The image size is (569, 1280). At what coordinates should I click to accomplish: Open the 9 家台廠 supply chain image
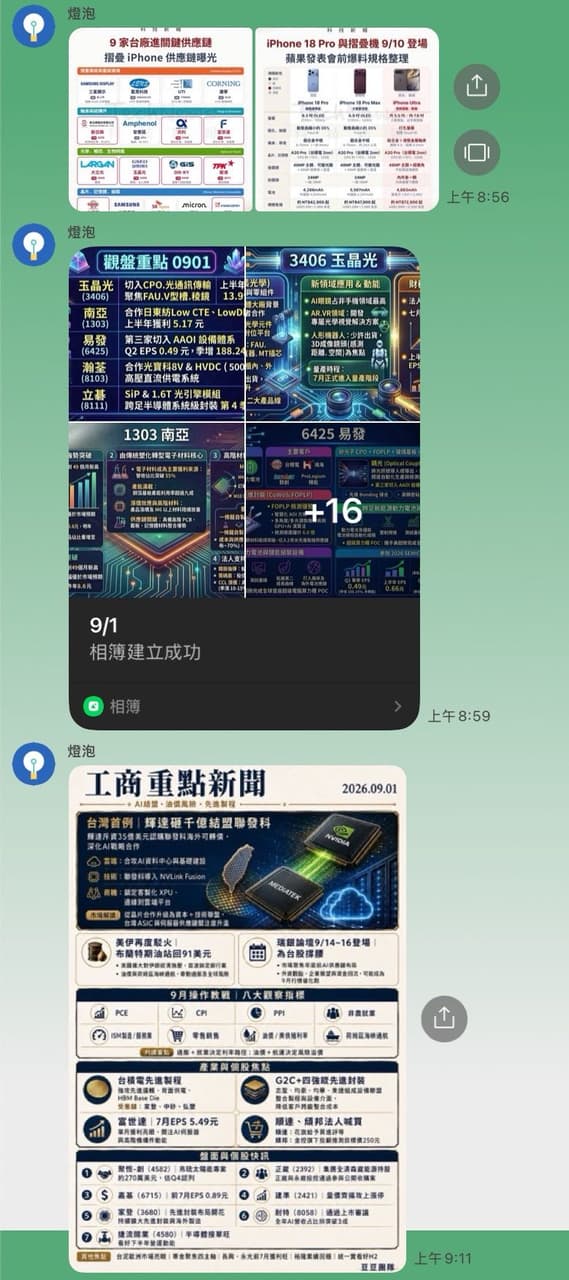pyautogui.click(x=160, y=119)
